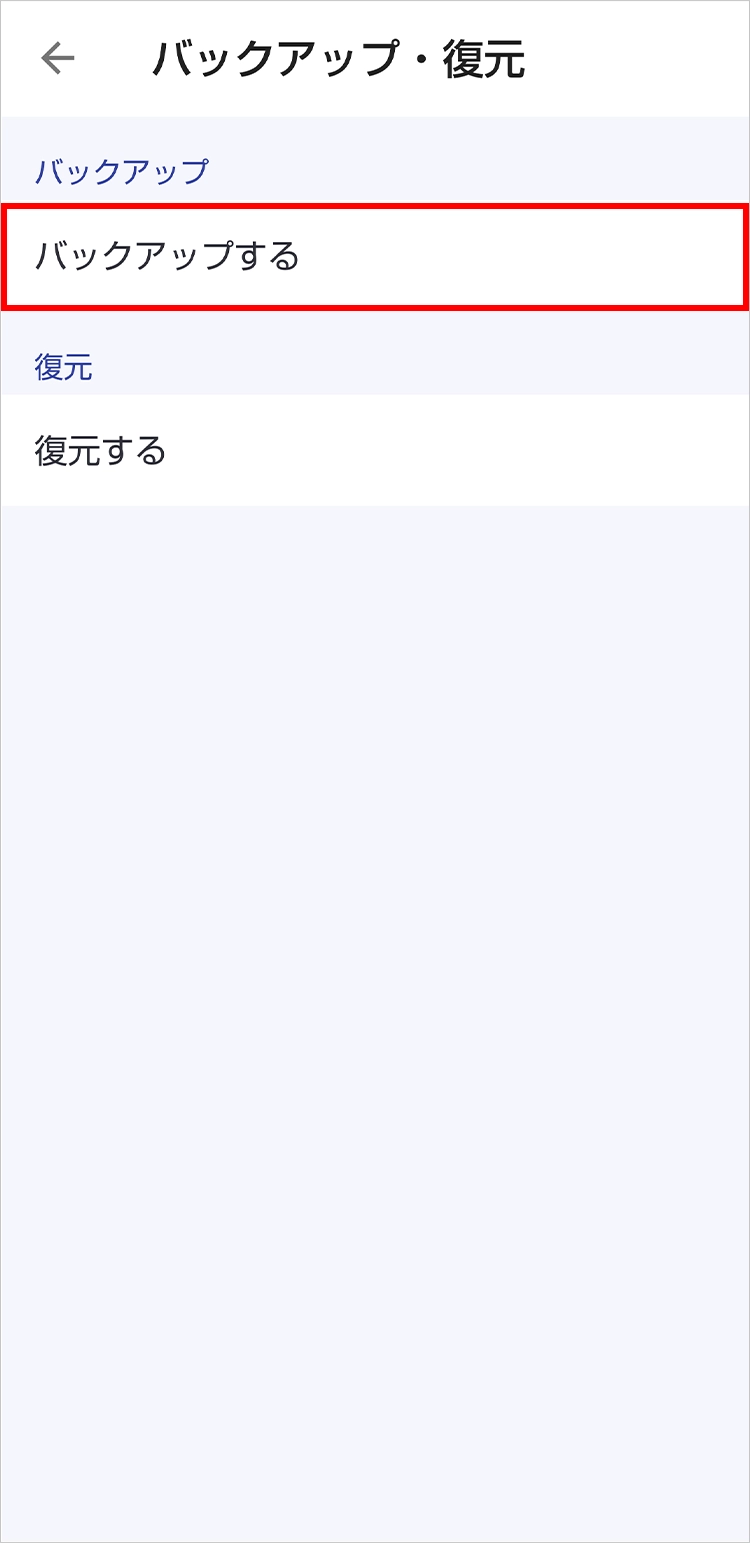Tap the header bar of the screen
Screen dimensions: 750x1543
375,57
